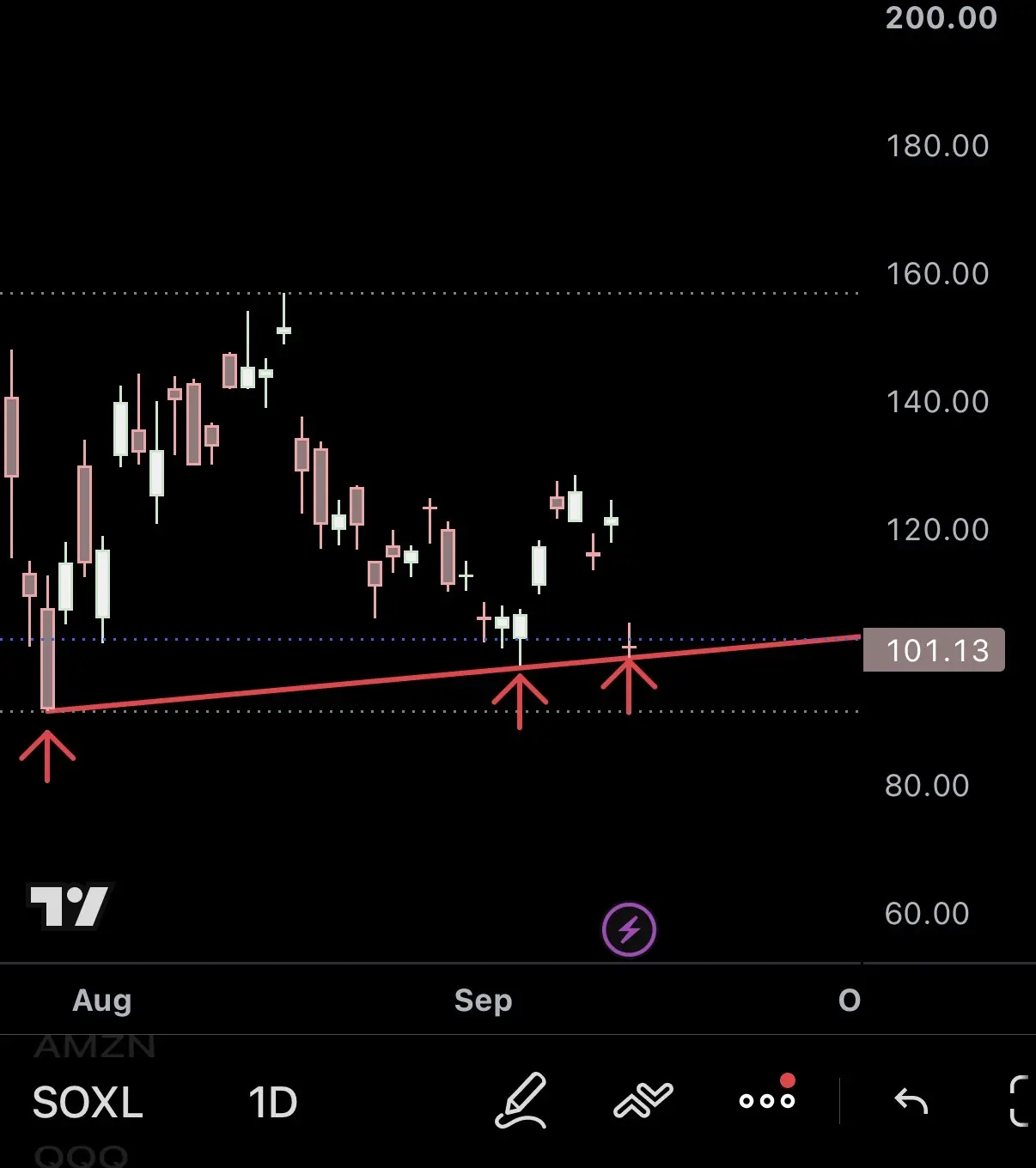Open the indicators menu
1036x1168 pixels.
pos(643,1101)
